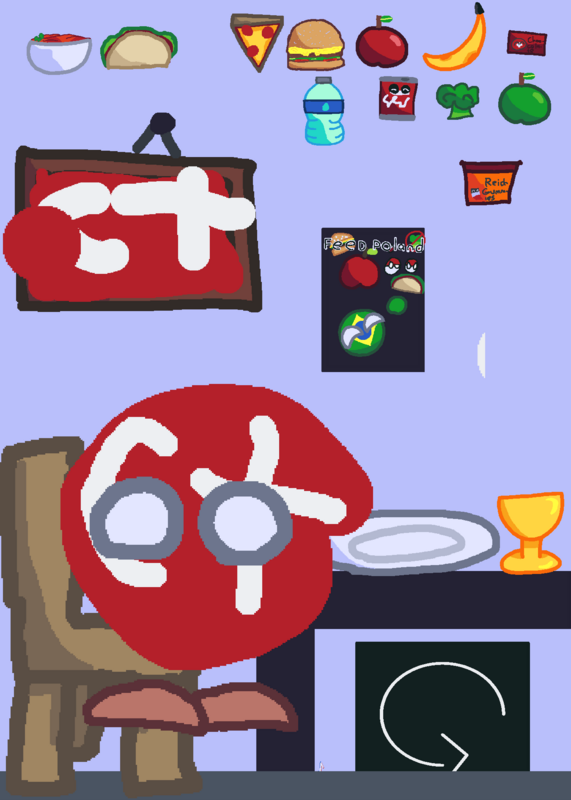Select the Reich Gummies bag
Image resolution: width=571 pixels, height=800 pixels.
click(490, 183)
